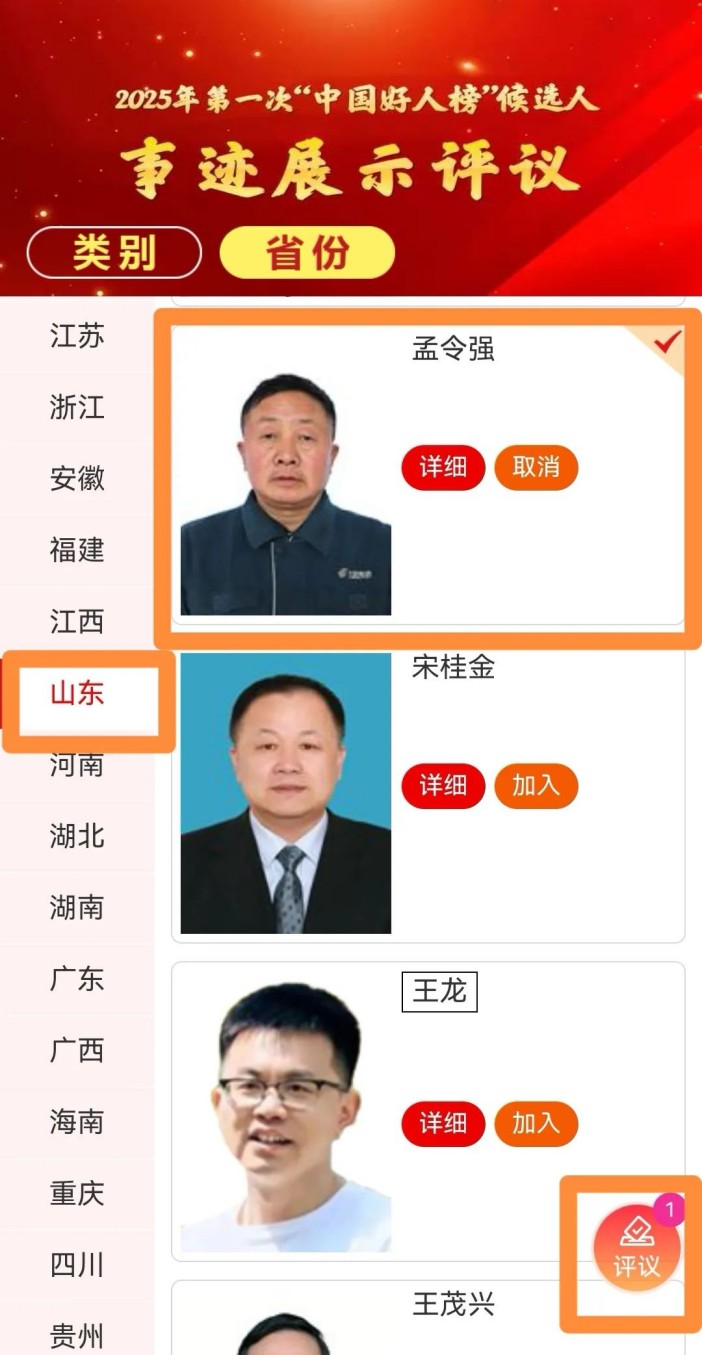Switch to the 类别 tab
The width and height of the screenshot is (702, 1355).
point(114,253)
